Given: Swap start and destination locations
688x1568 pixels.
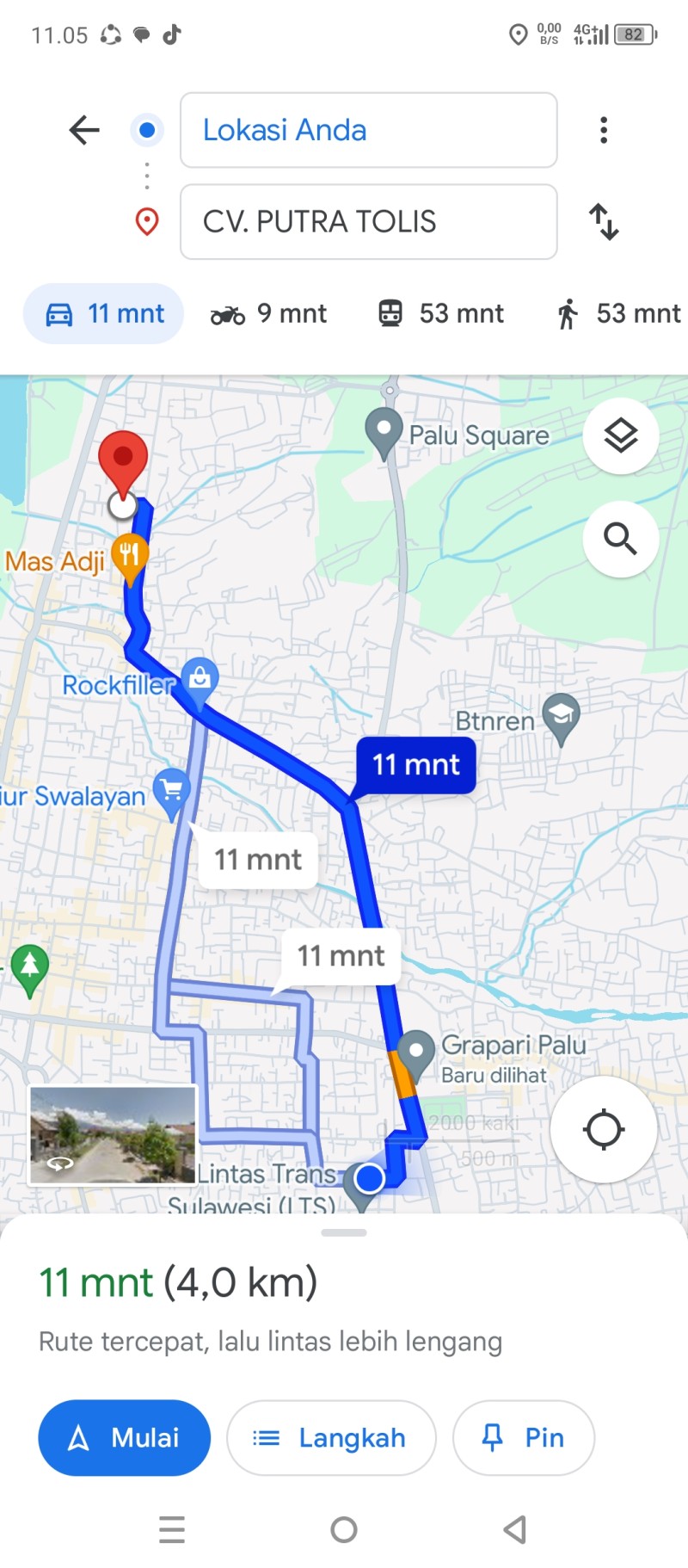Looking at the screenshot, I should (604, 221).
